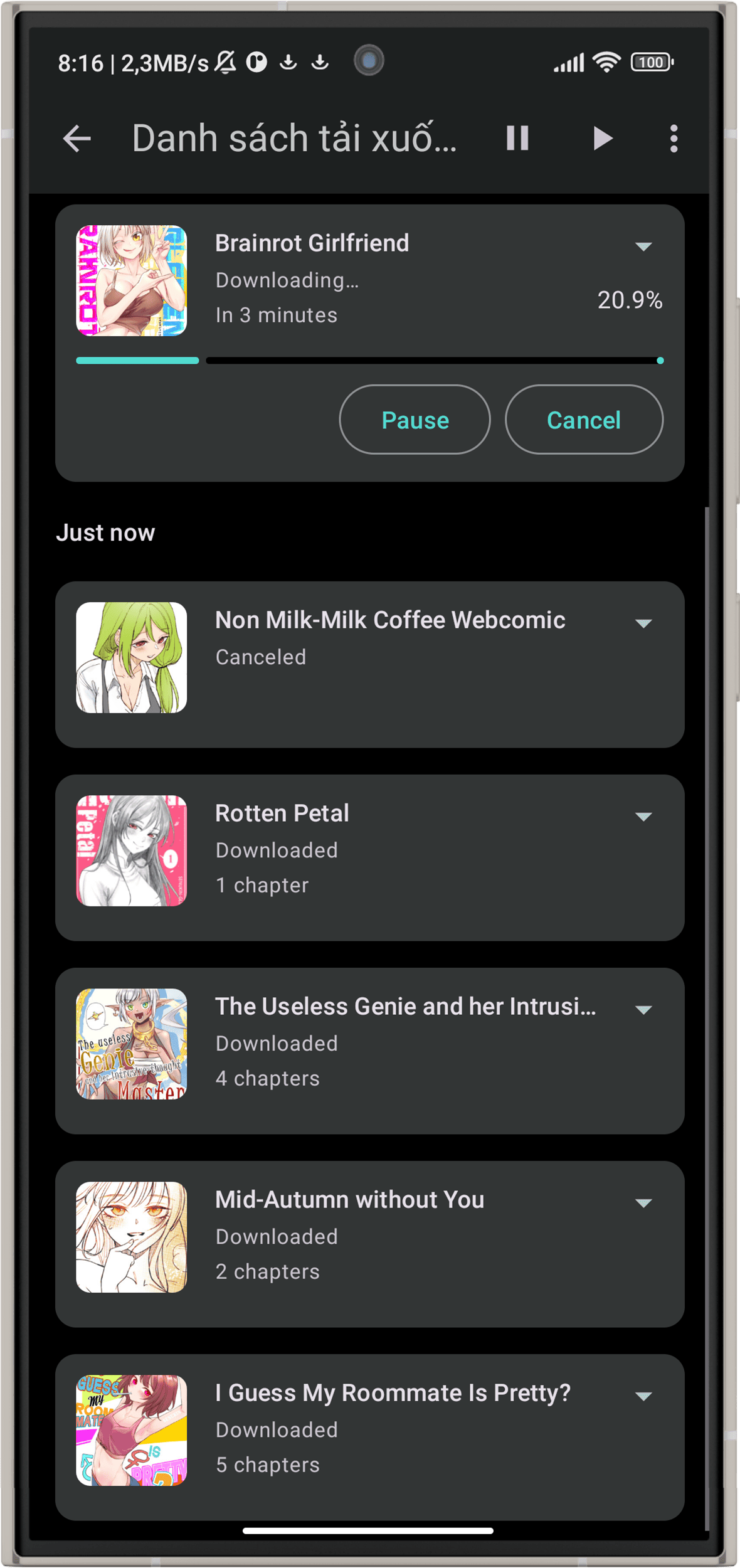Open the Mid-Autumn without You cover

coord(132,1237)
